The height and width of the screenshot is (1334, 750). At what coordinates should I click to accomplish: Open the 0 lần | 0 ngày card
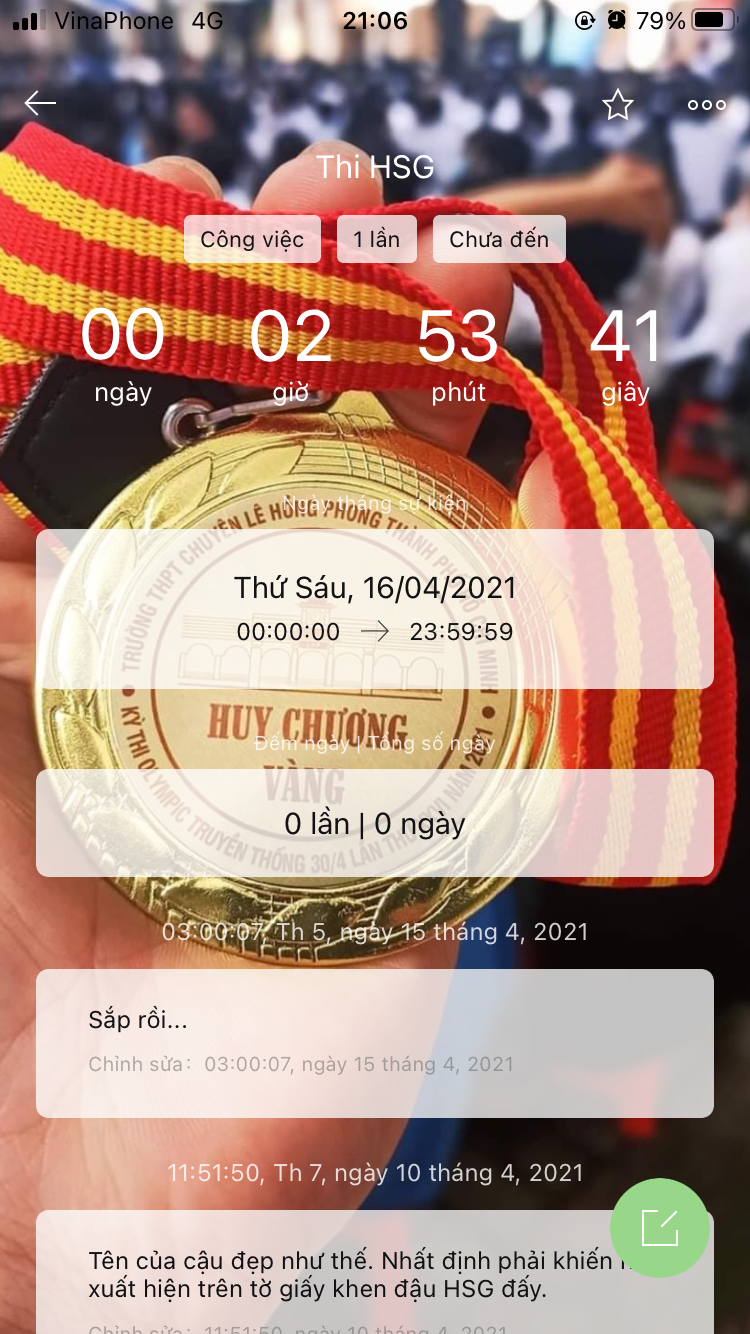pyautogui.click(x=375, y=824)
